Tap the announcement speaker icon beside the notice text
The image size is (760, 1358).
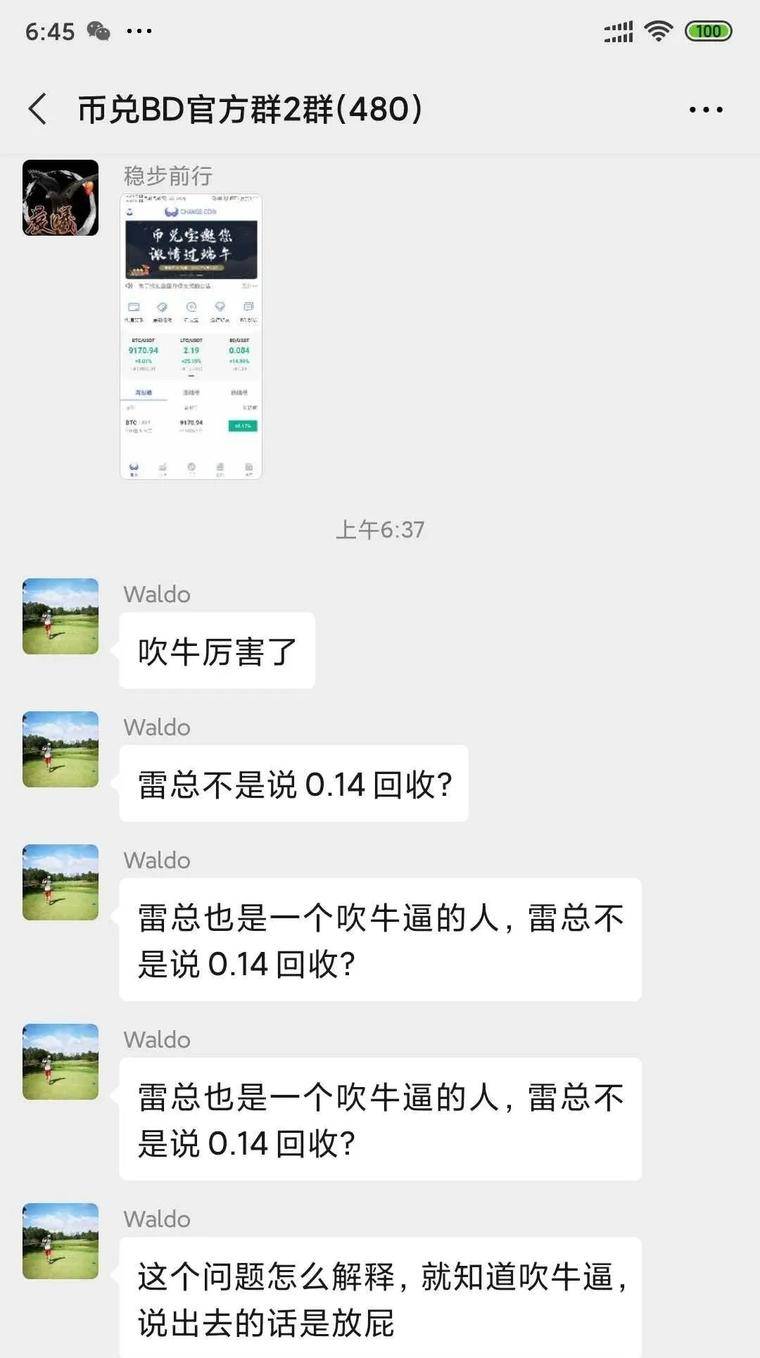pyautogui.click(x=127, y=286)
